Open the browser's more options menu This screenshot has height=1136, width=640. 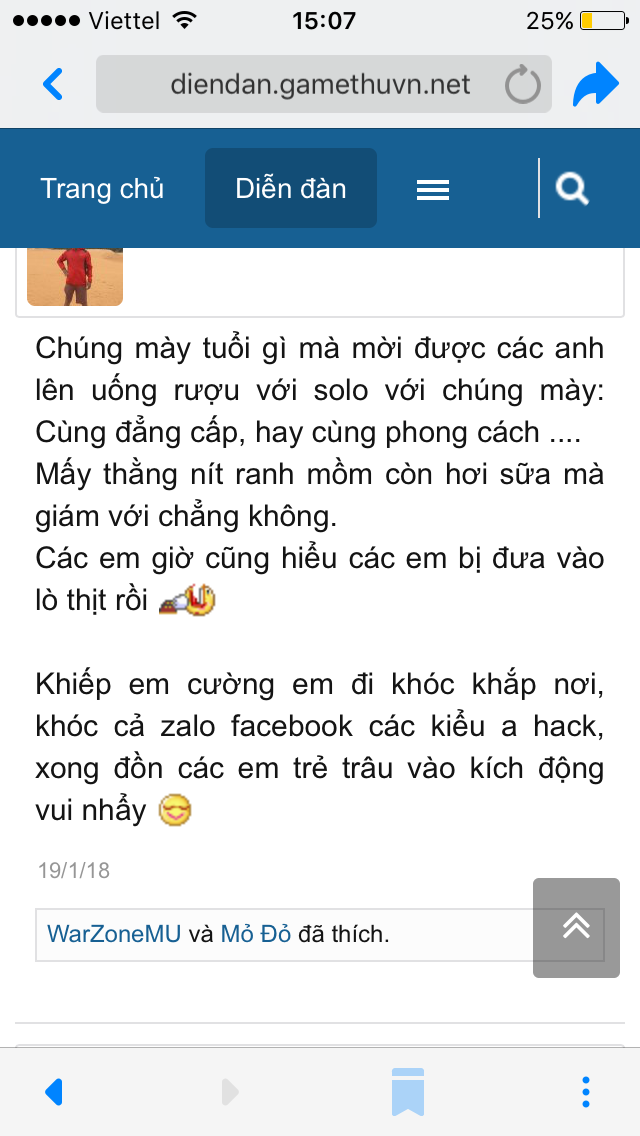pyautogui.click(x=586, y=1091)
